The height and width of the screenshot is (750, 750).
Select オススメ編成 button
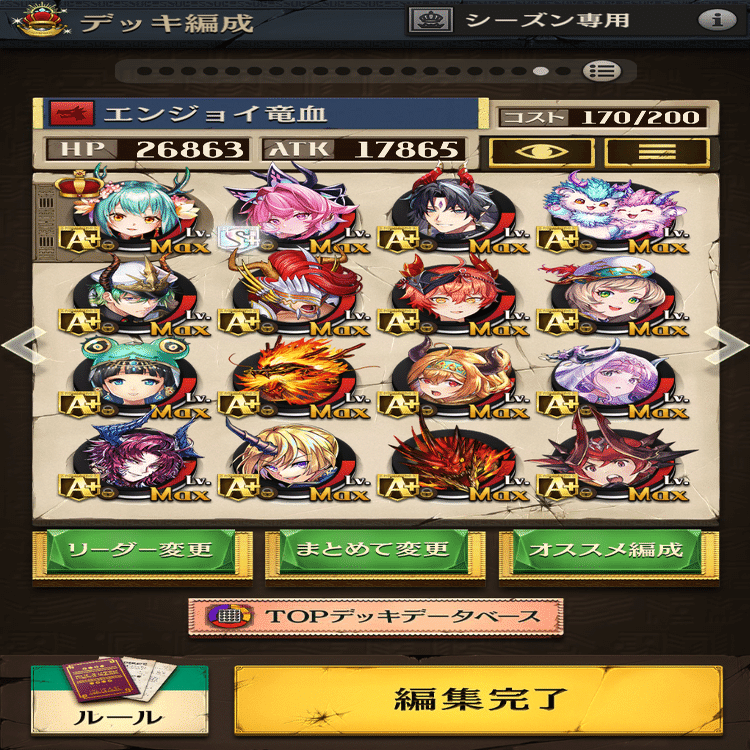pyautogui.click(x=608, y=551)
